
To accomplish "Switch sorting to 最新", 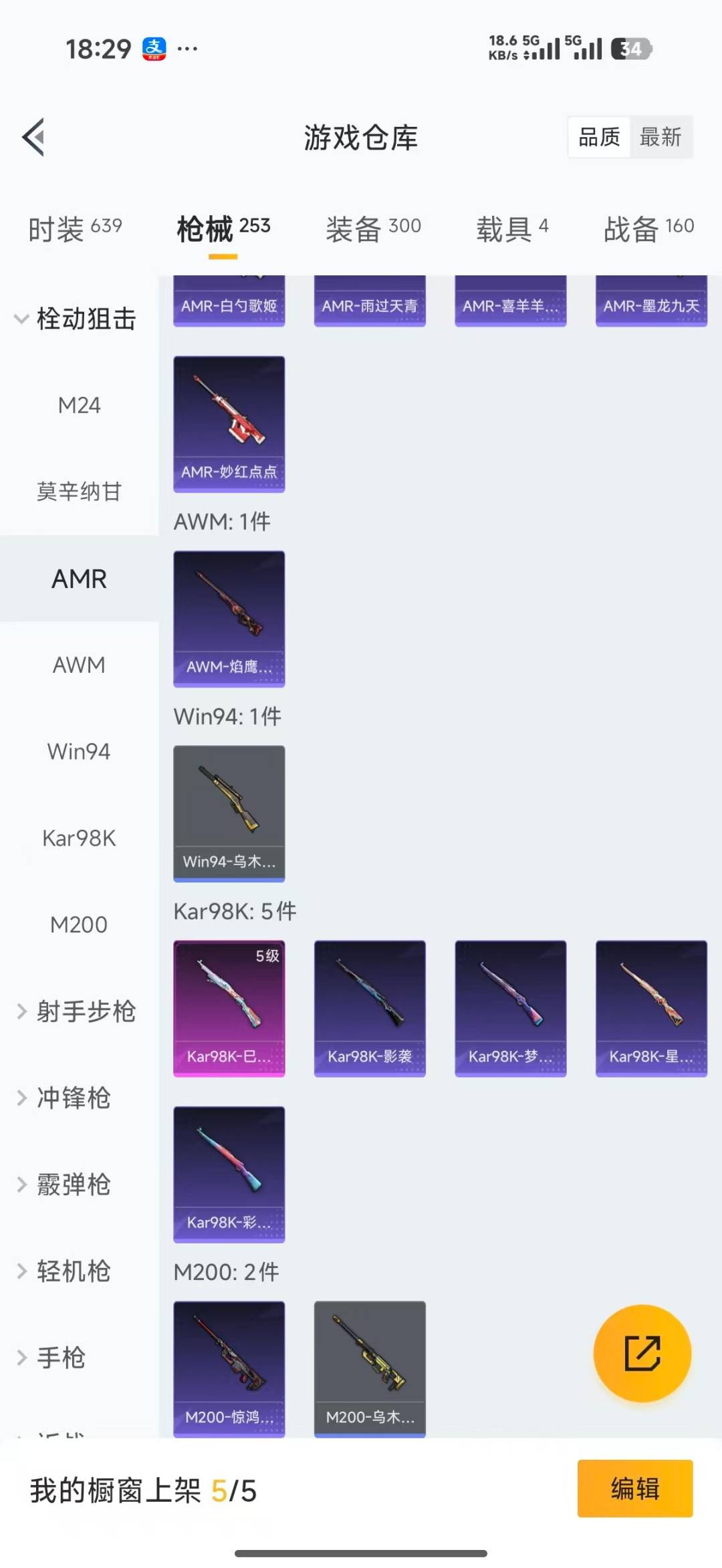I will pyautogui.click(x=661, y=137).
